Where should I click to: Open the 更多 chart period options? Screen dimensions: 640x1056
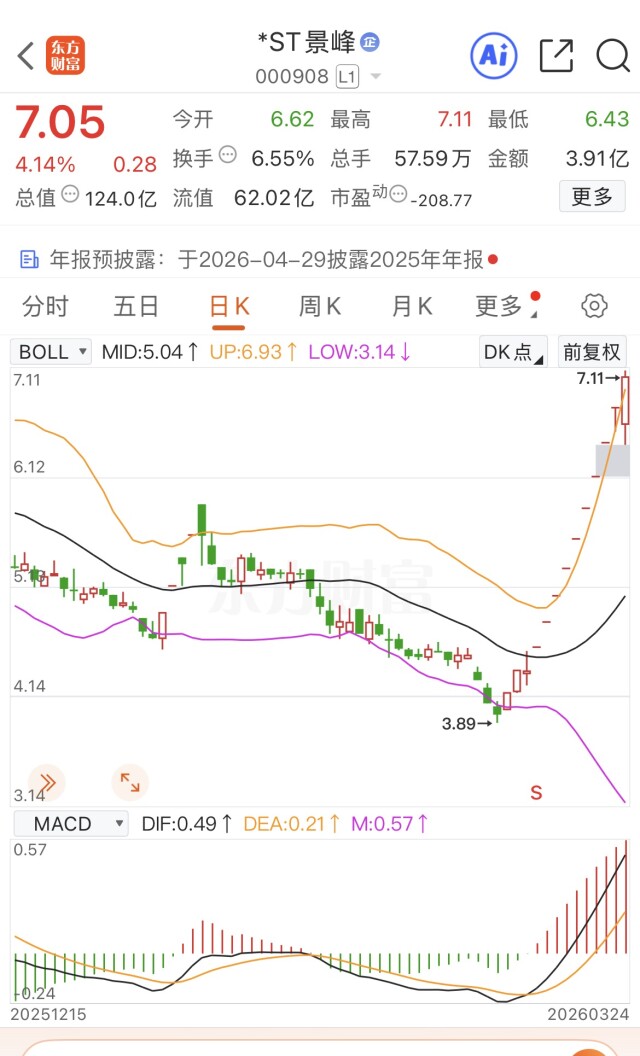click(500, 306)
